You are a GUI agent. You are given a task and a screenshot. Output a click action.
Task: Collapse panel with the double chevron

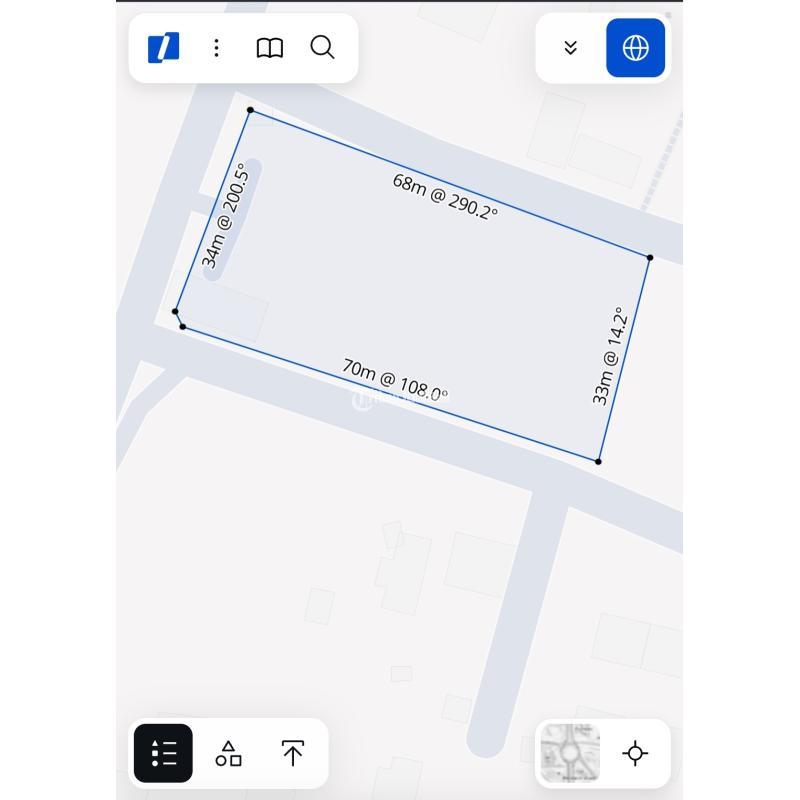(x=570, y=48)
